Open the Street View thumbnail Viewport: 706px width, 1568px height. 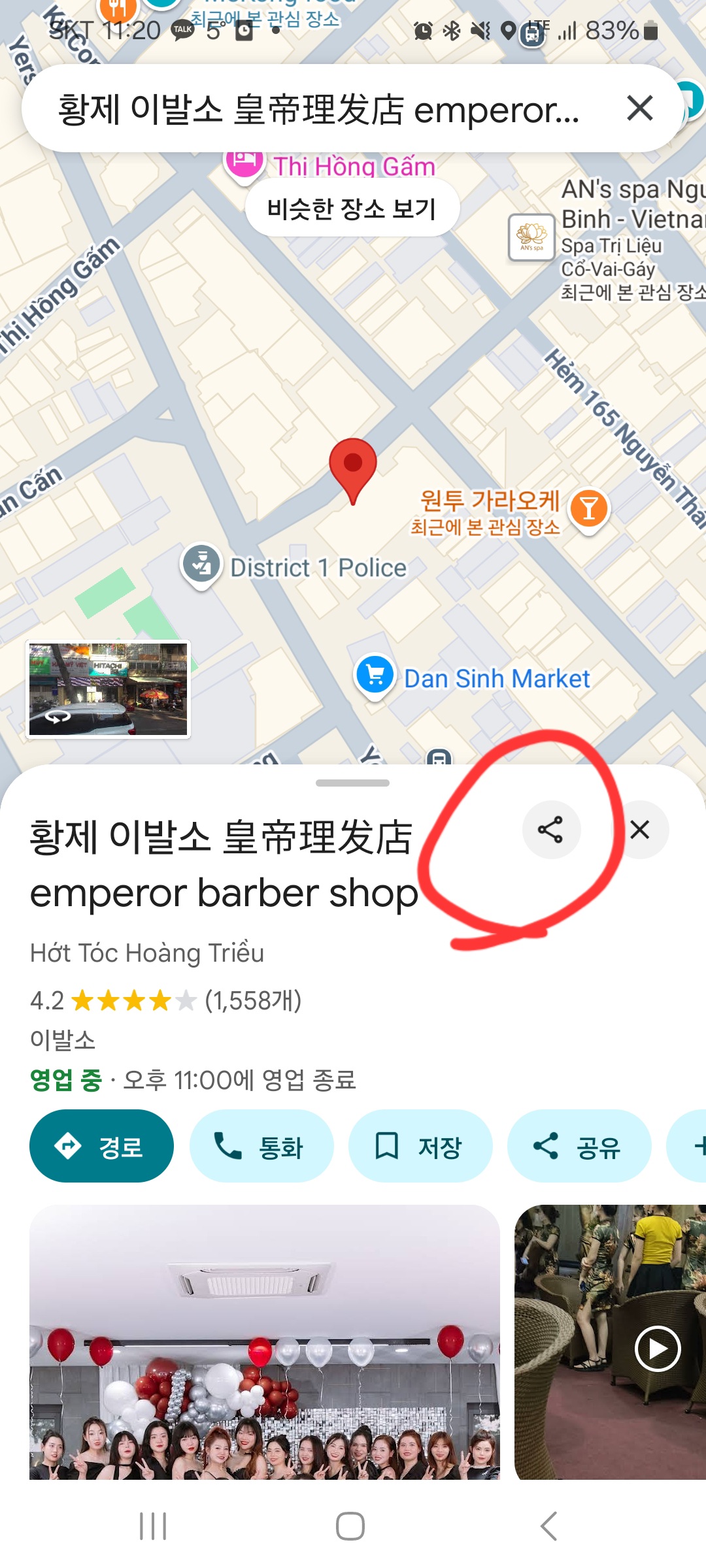108,689
